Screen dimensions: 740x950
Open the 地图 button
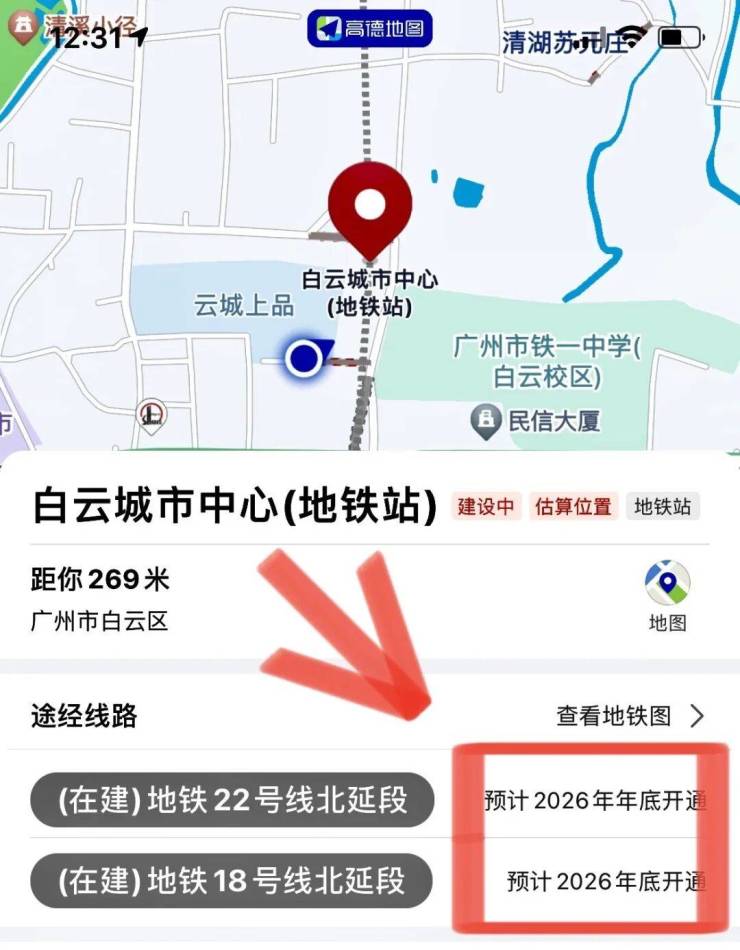667,596
